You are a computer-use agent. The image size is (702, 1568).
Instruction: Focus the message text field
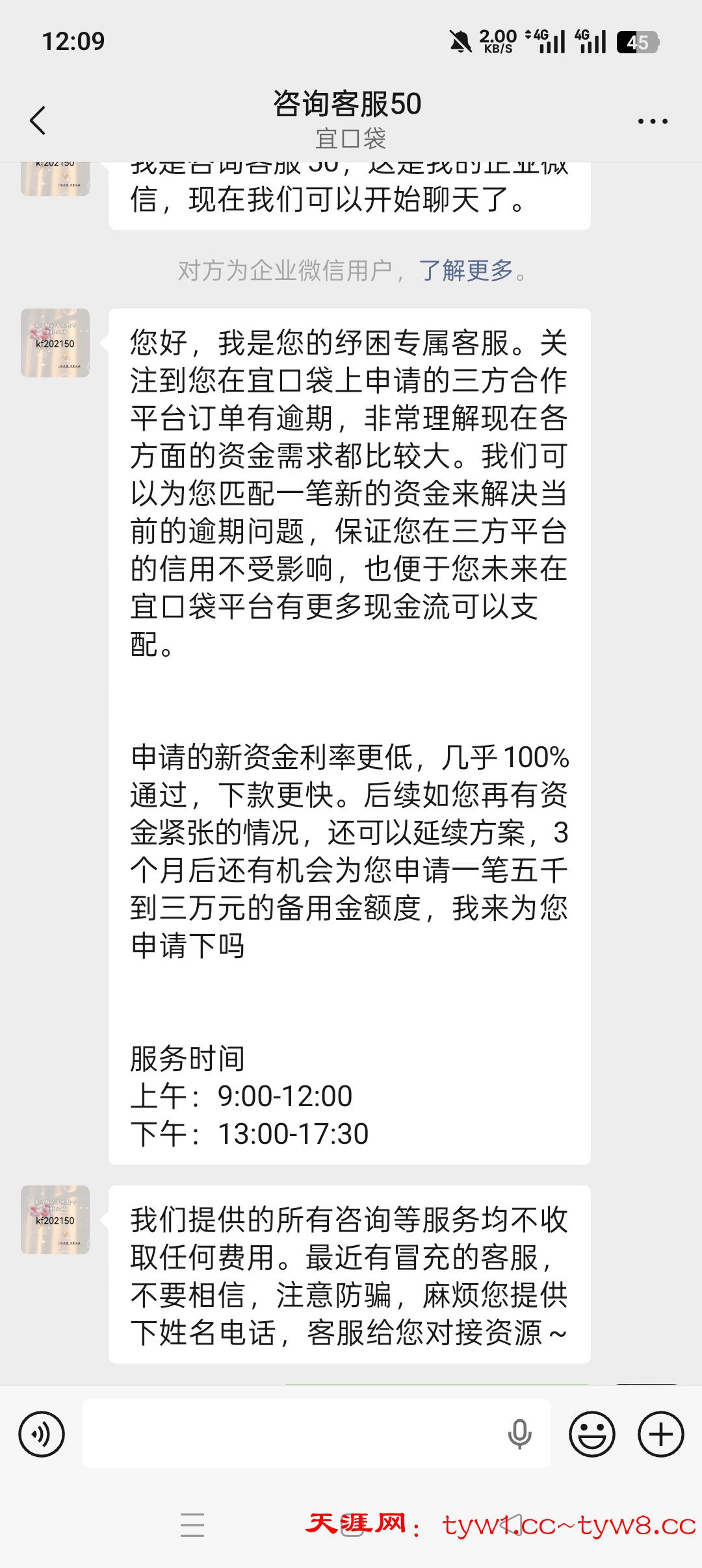292,1434
